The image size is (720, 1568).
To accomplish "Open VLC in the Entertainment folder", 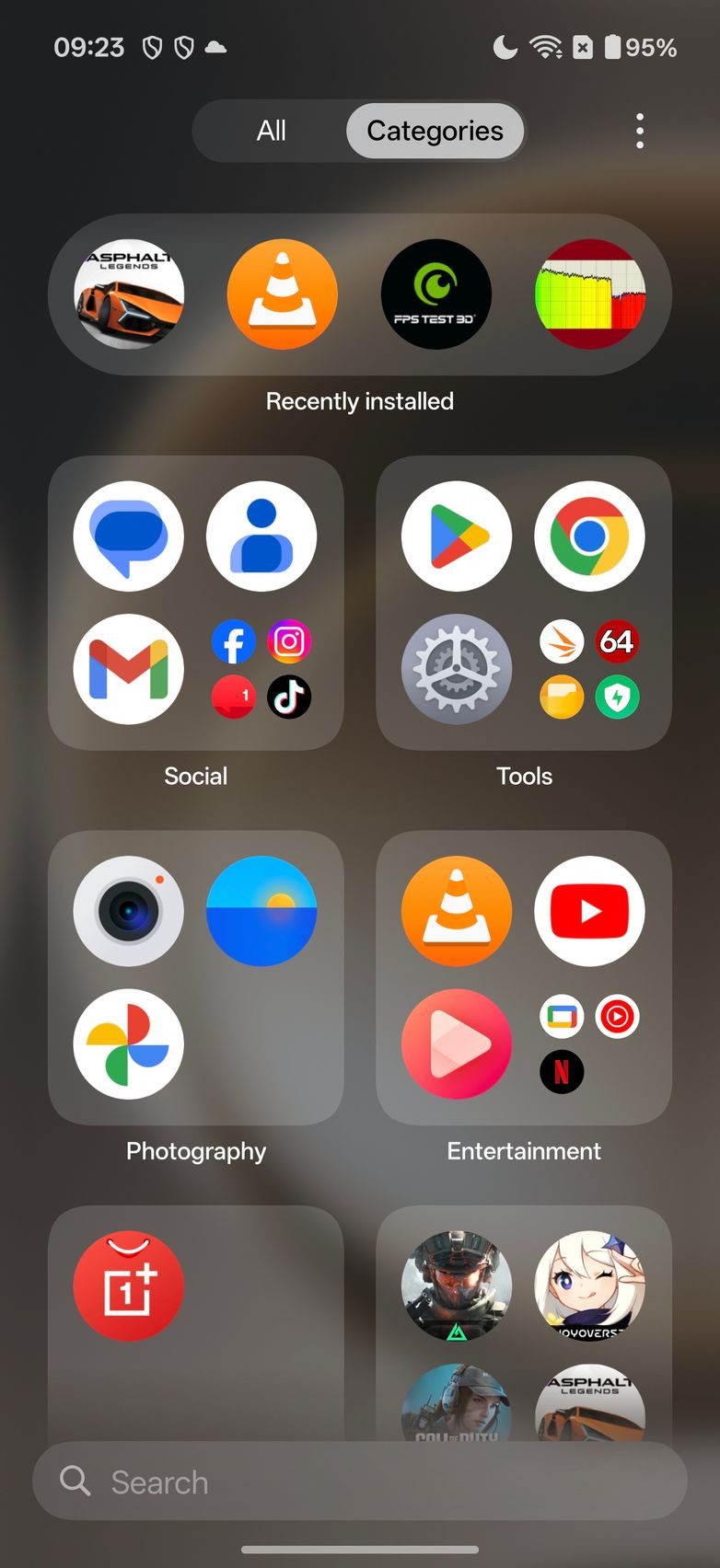I will pos(457,911).
